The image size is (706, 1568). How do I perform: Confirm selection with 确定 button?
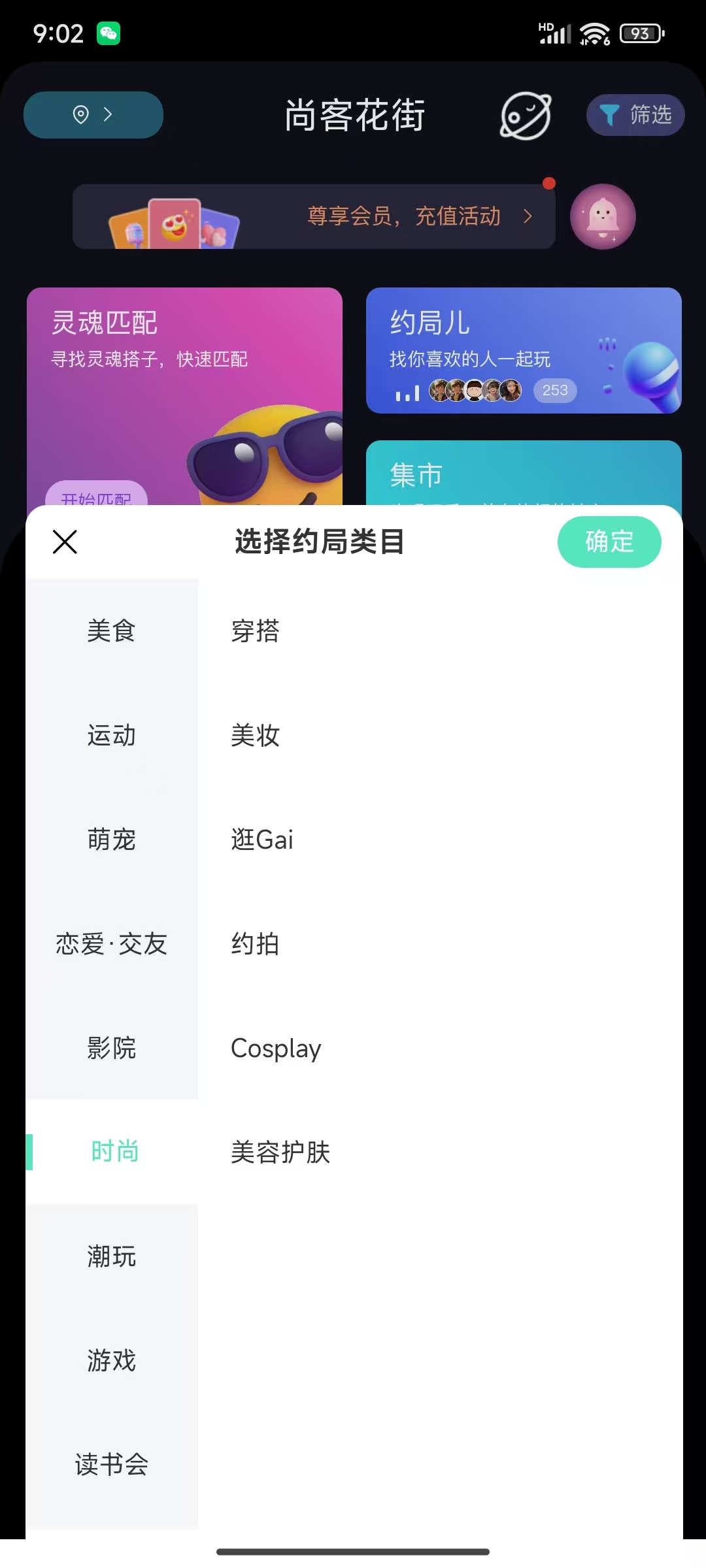pos(609,542)
